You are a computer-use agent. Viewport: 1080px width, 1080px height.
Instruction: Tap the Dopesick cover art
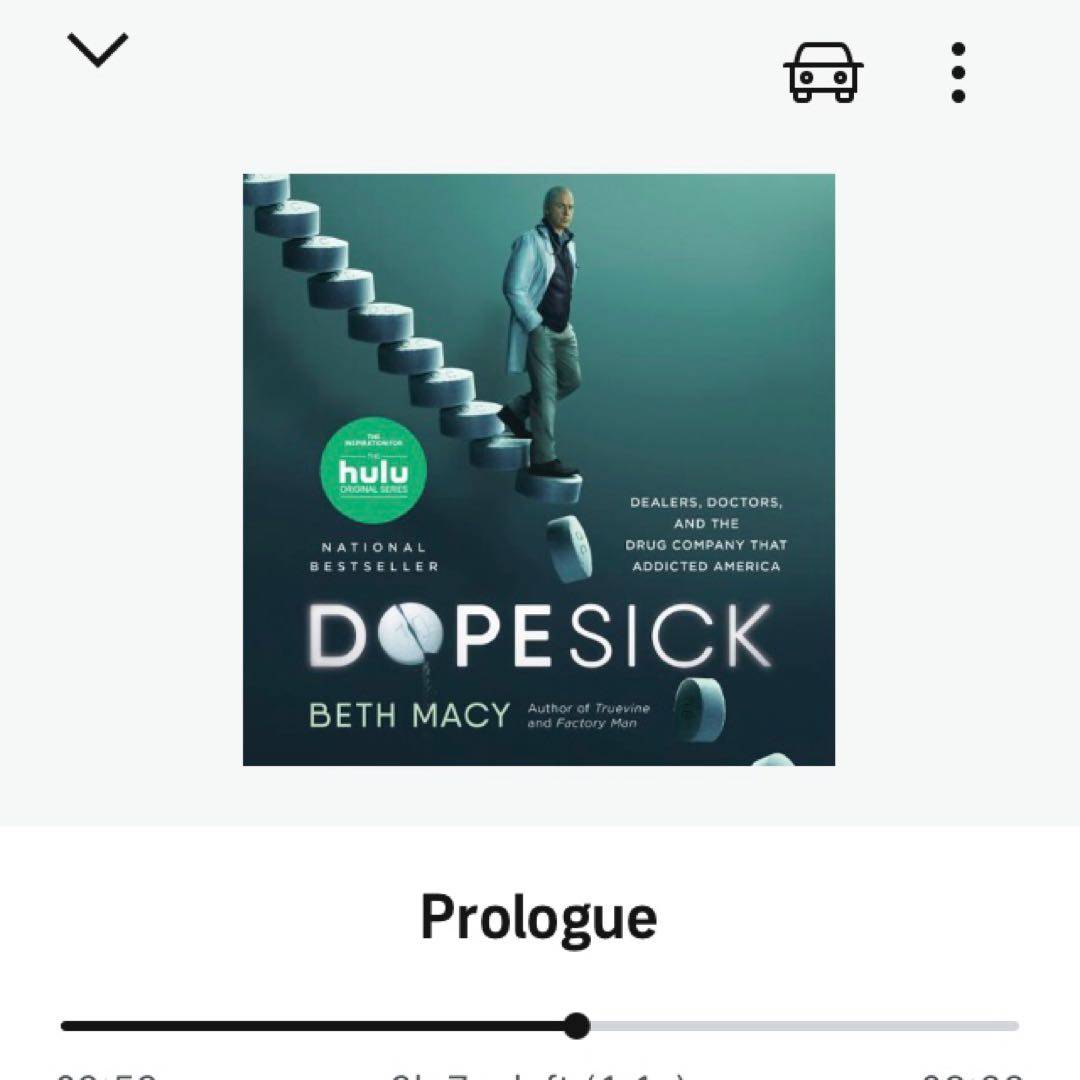[539, 469]
